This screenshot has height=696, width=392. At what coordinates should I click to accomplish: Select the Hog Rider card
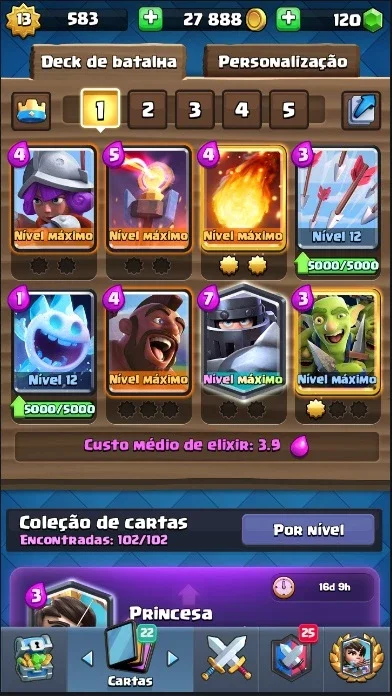(148, 342)
